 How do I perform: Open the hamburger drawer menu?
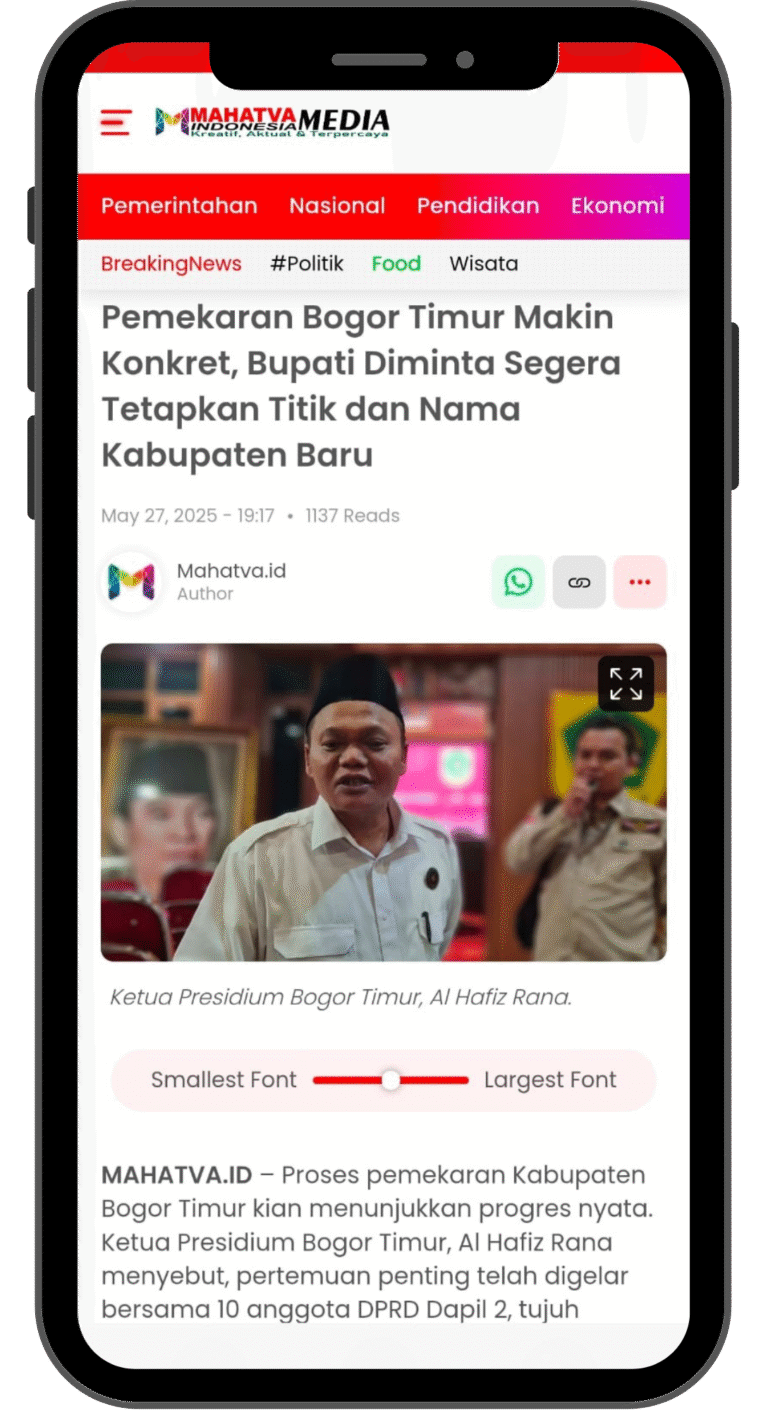[116, 123]
